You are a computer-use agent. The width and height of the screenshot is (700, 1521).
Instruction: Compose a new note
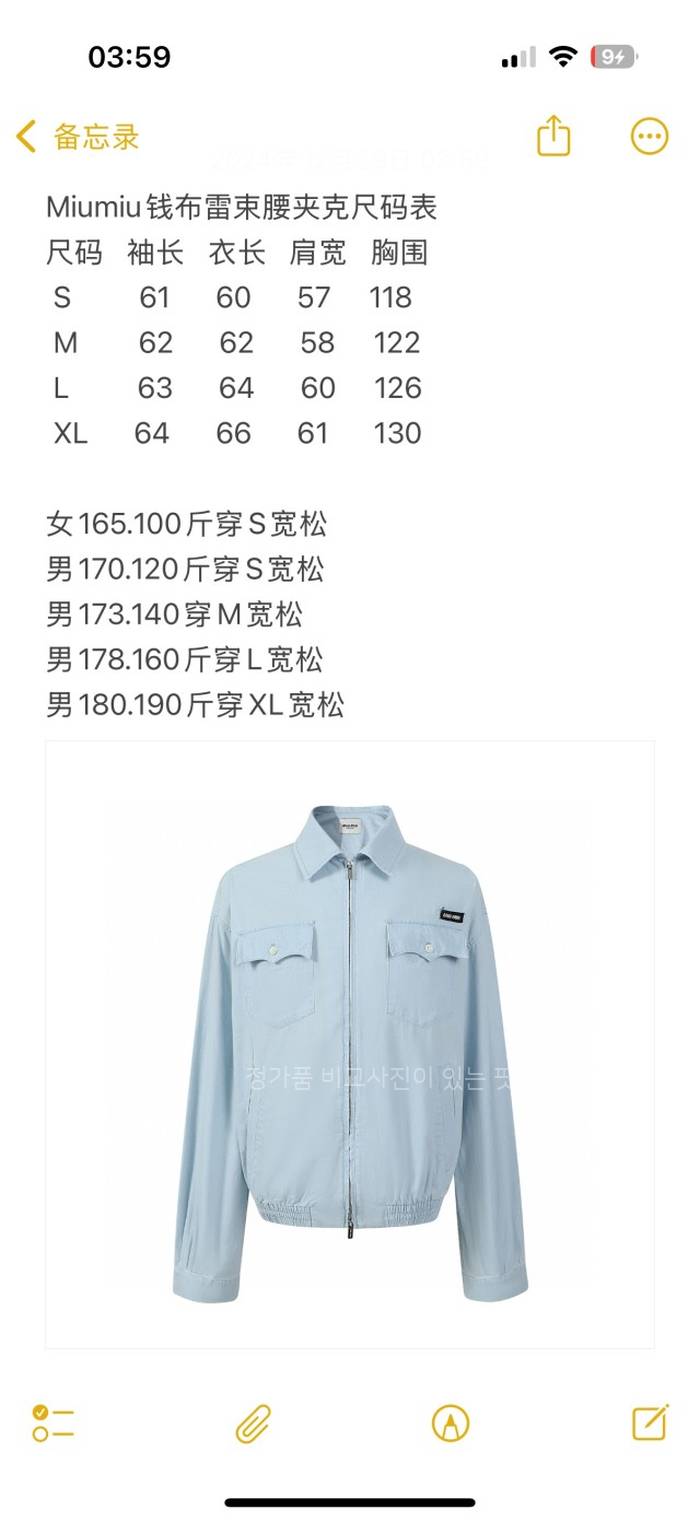pyautogui.click(x=649, y=1421)
